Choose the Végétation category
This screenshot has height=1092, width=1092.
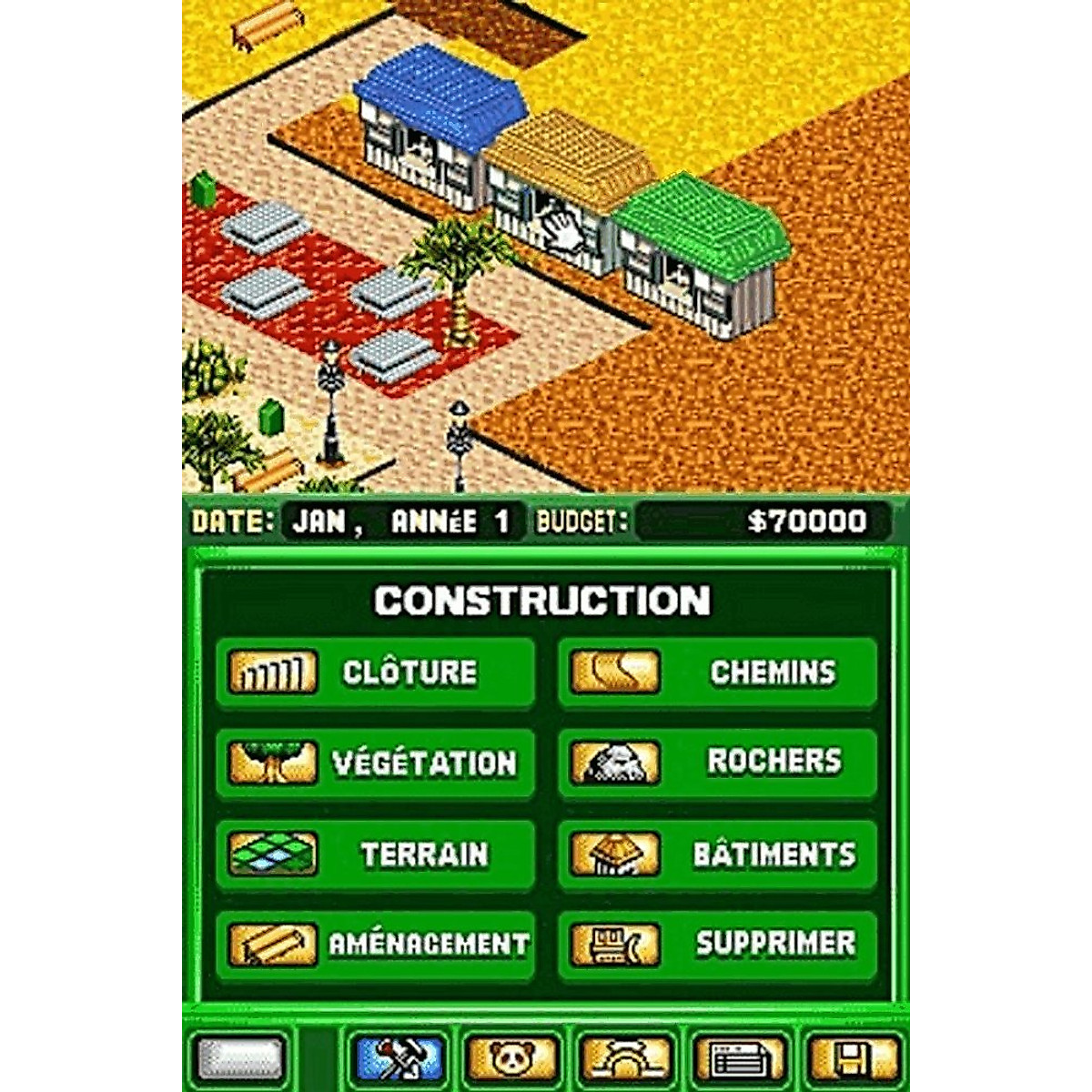(x=376, y=763)
